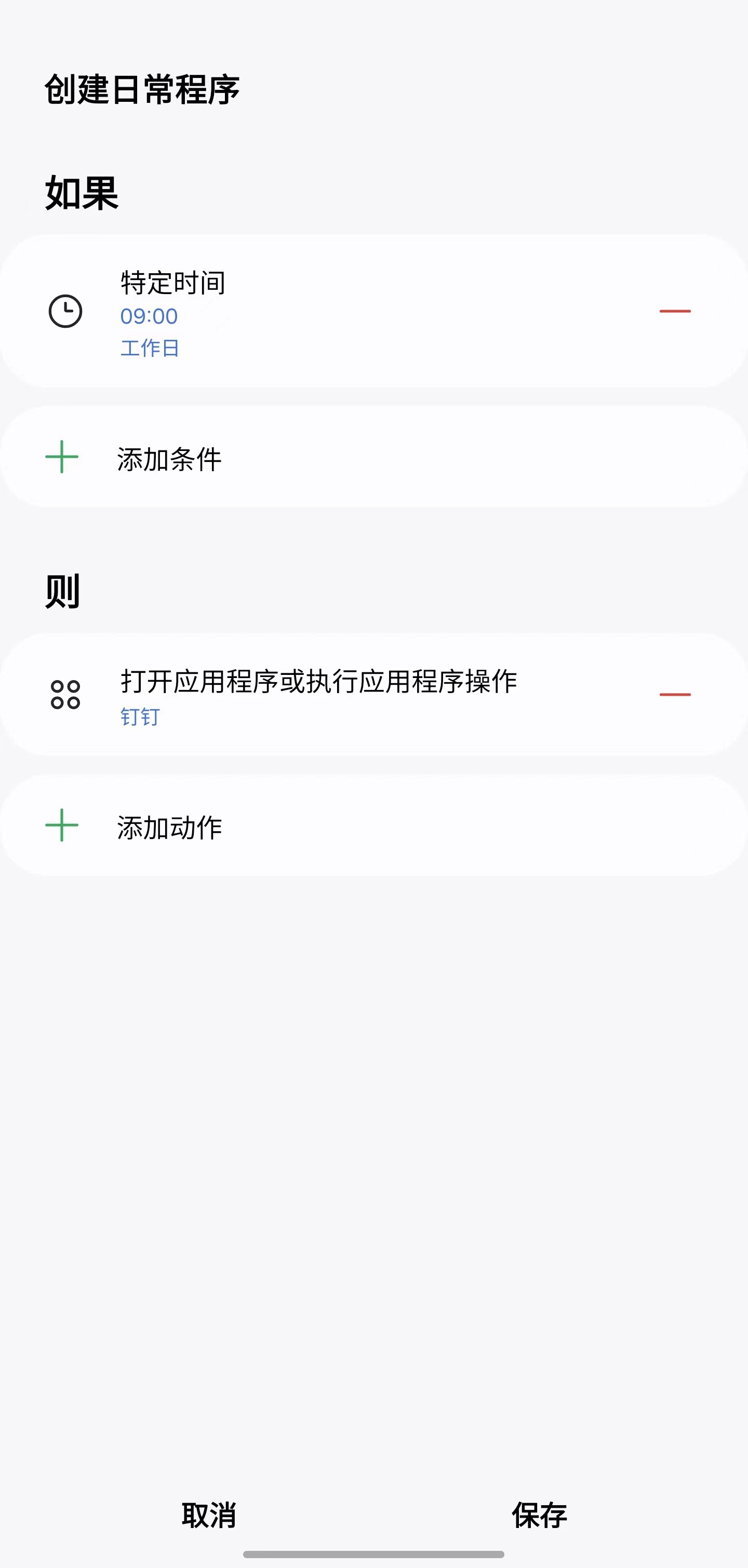Remove the 特定时间 condition
The width and height of the screenshot is (748, 1568).
[675, 311]
